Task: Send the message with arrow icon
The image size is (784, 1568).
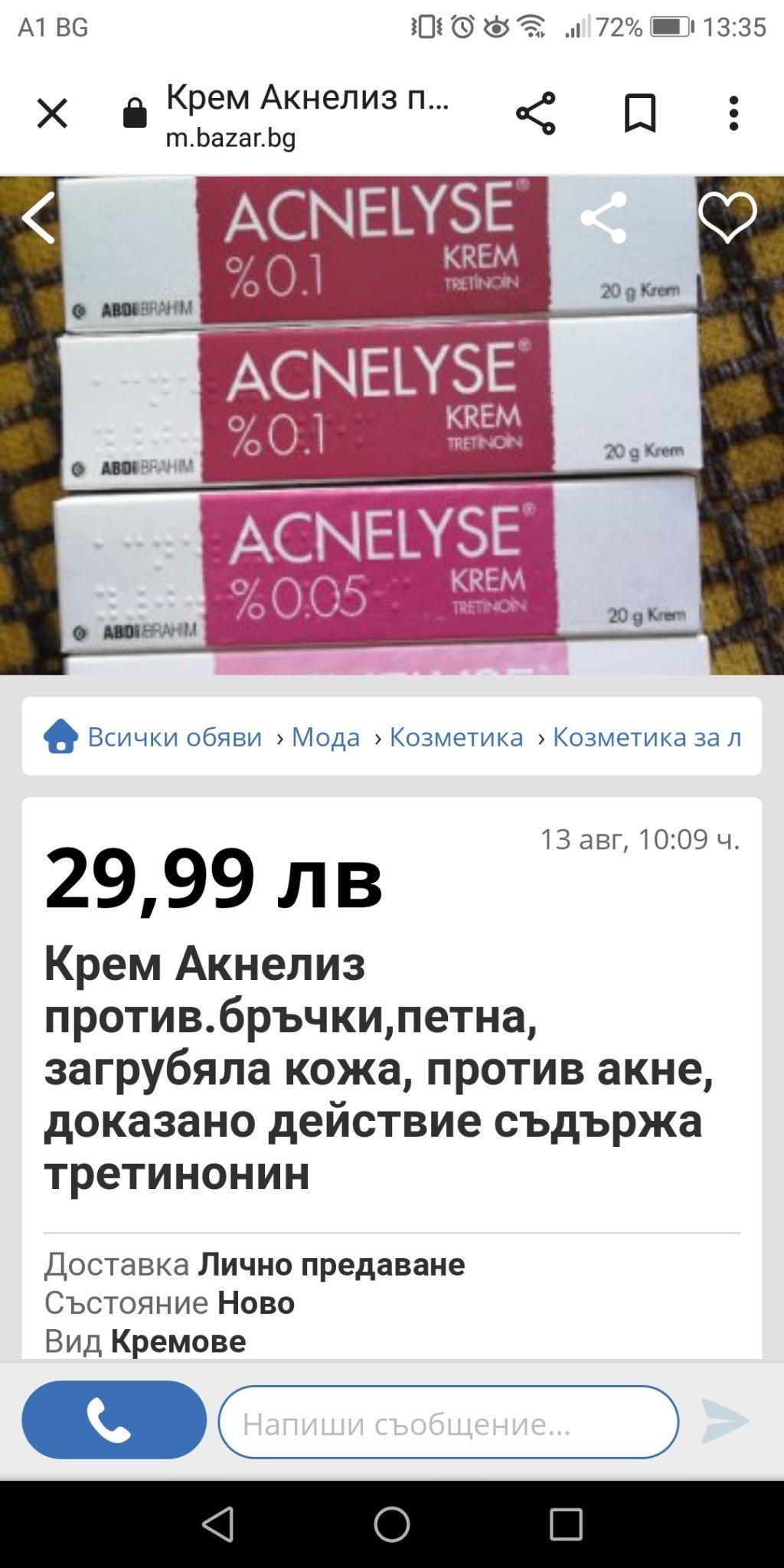Action: 724,1421
